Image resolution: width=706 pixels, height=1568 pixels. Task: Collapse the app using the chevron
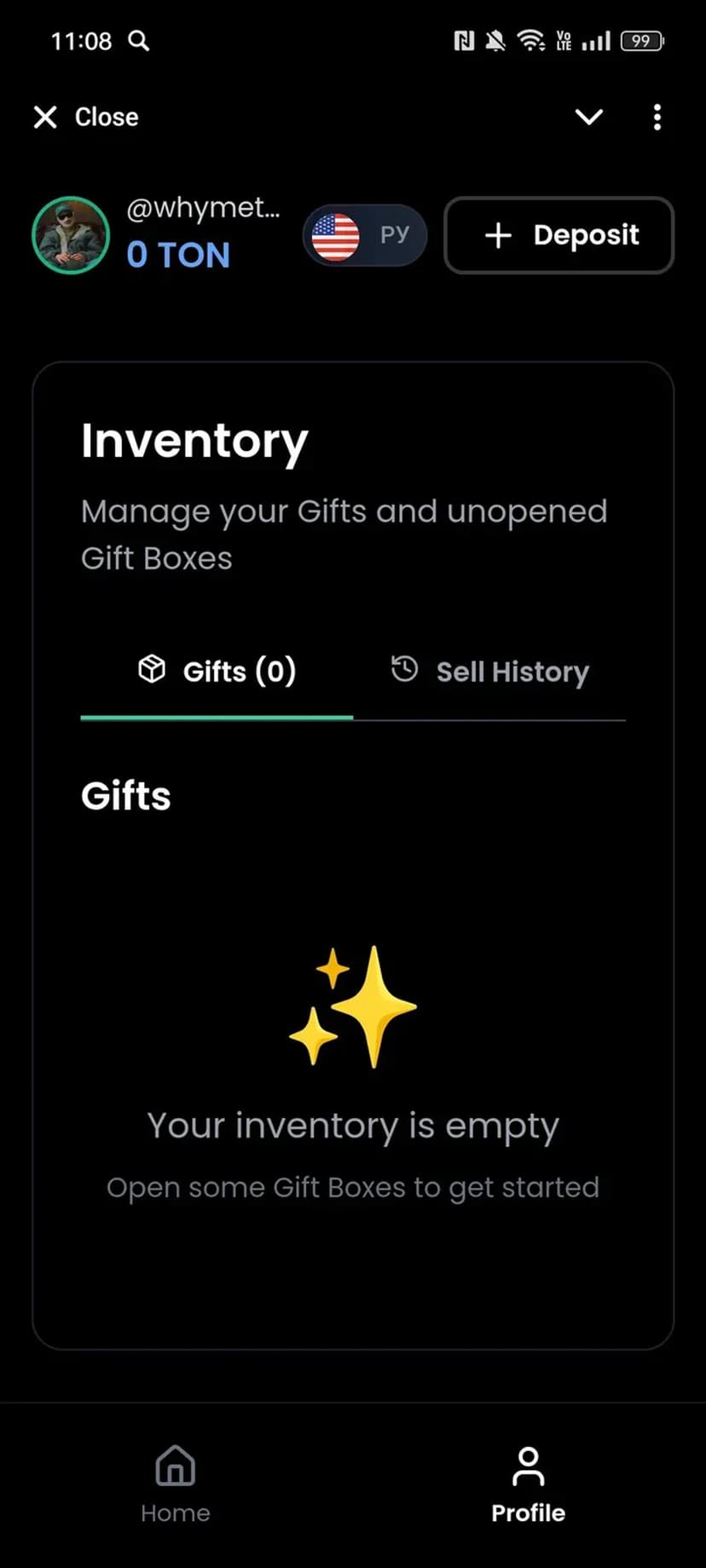coord(588,117)
